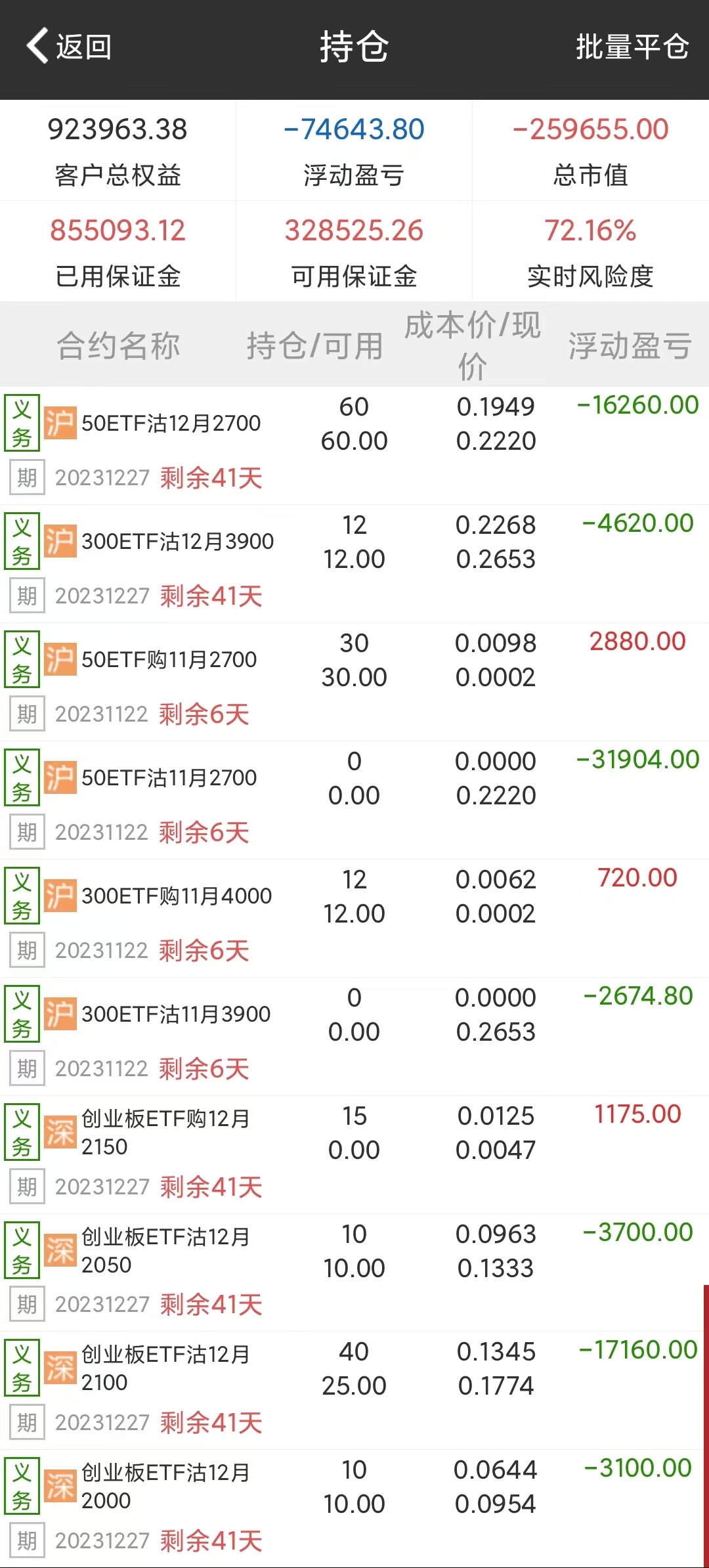Viewport: 709px width, 1568px height.
Task: Go back using the 返回 button
Action: [69, 47]
